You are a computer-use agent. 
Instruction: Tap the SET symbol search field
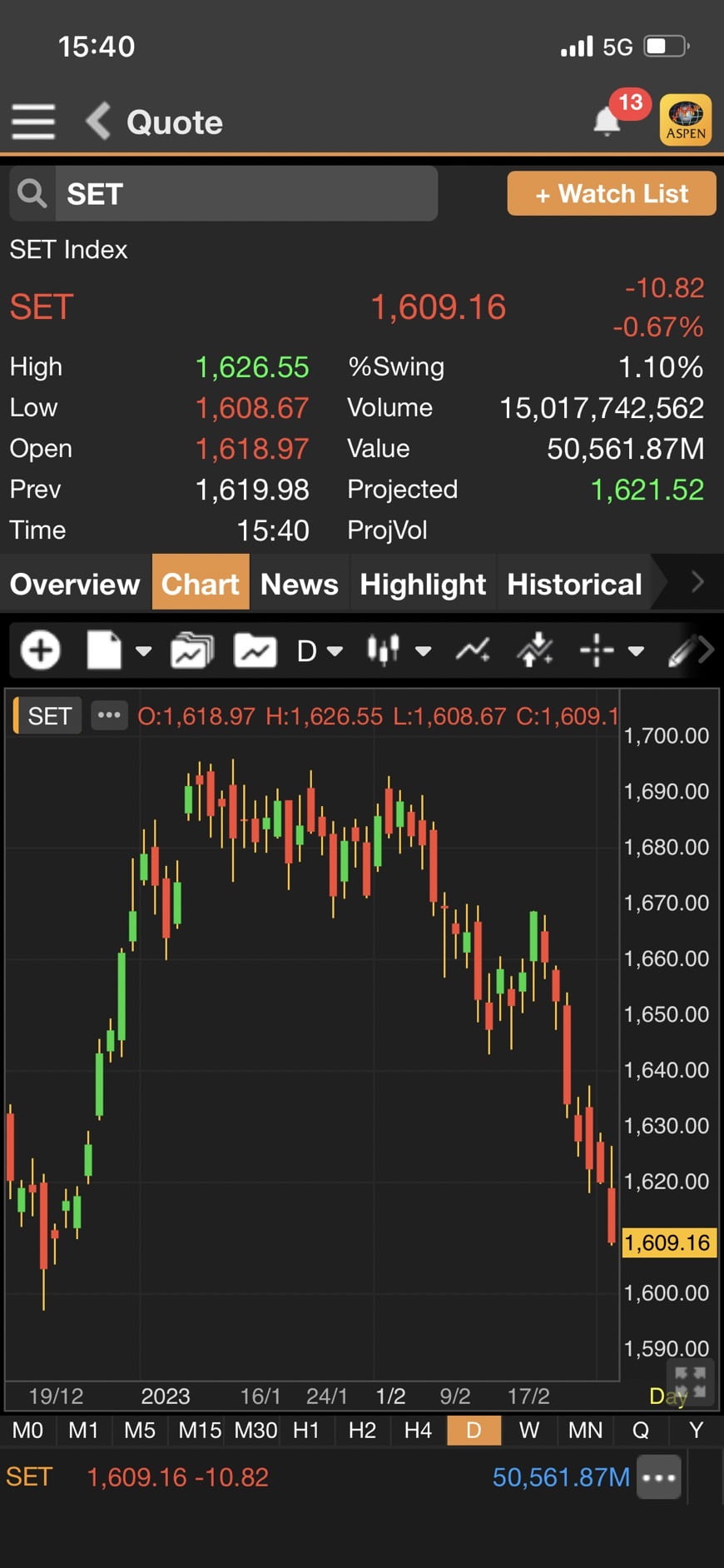coord(245,194)
